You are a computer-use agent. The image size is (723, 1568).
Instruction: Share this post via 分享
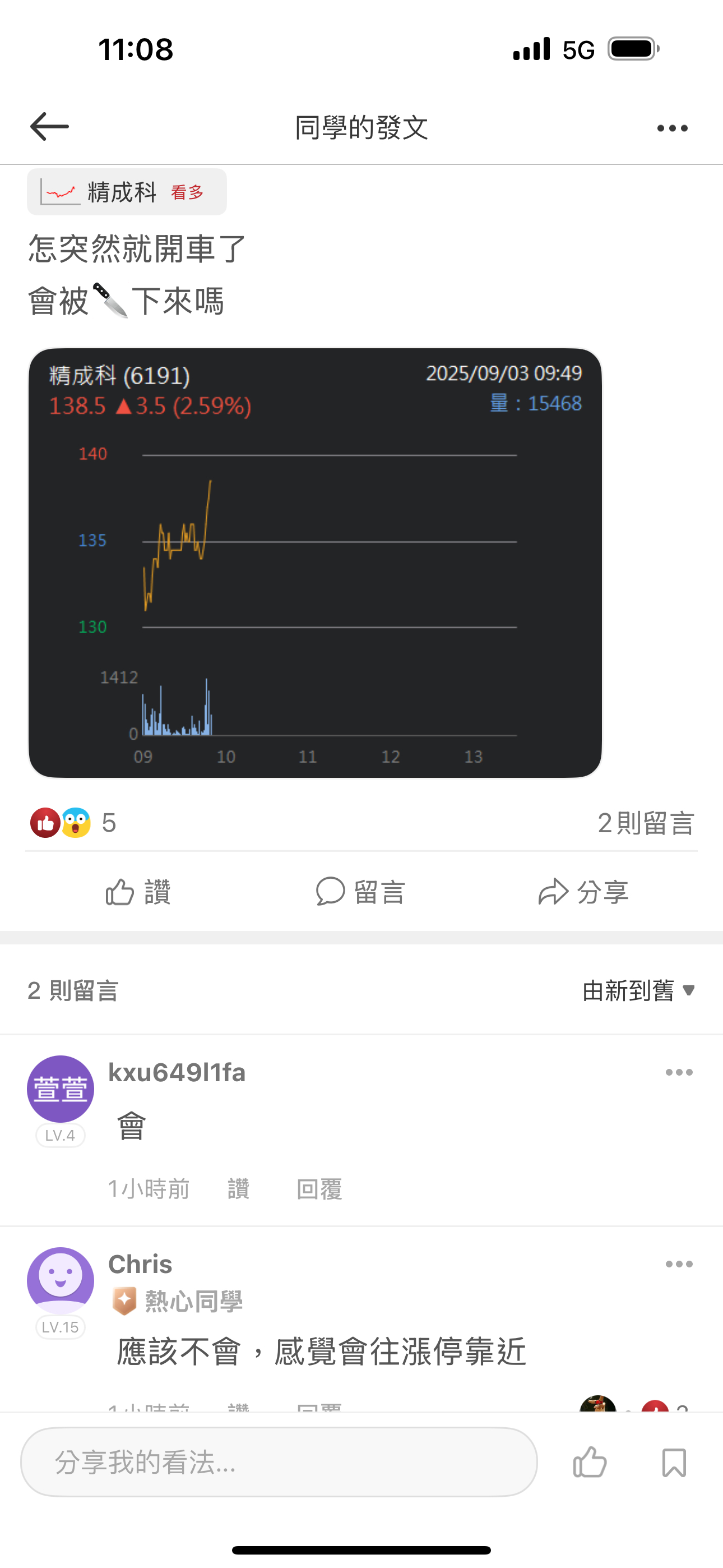click(583, 892)
